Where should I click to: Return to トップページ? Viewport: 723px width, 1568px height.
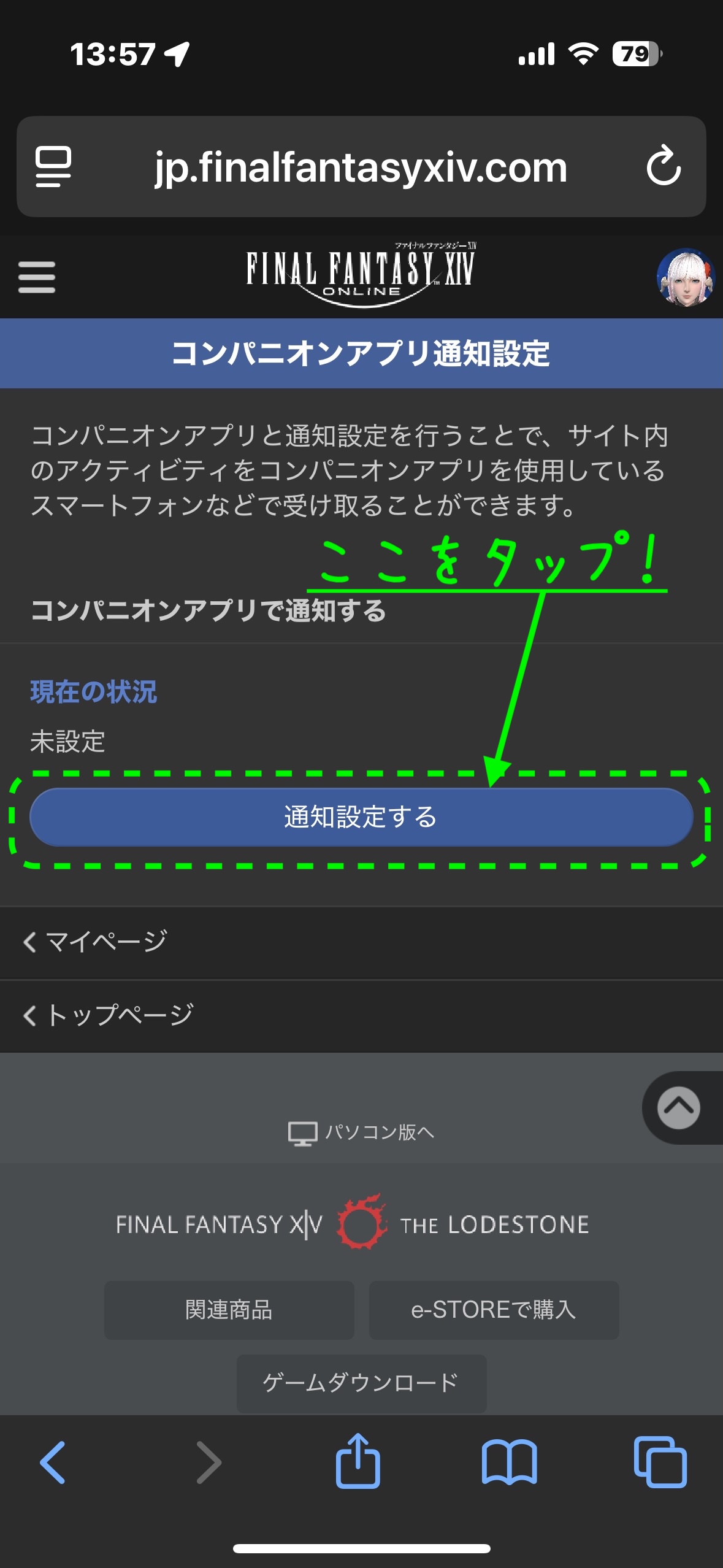[x=109, y=1015]
